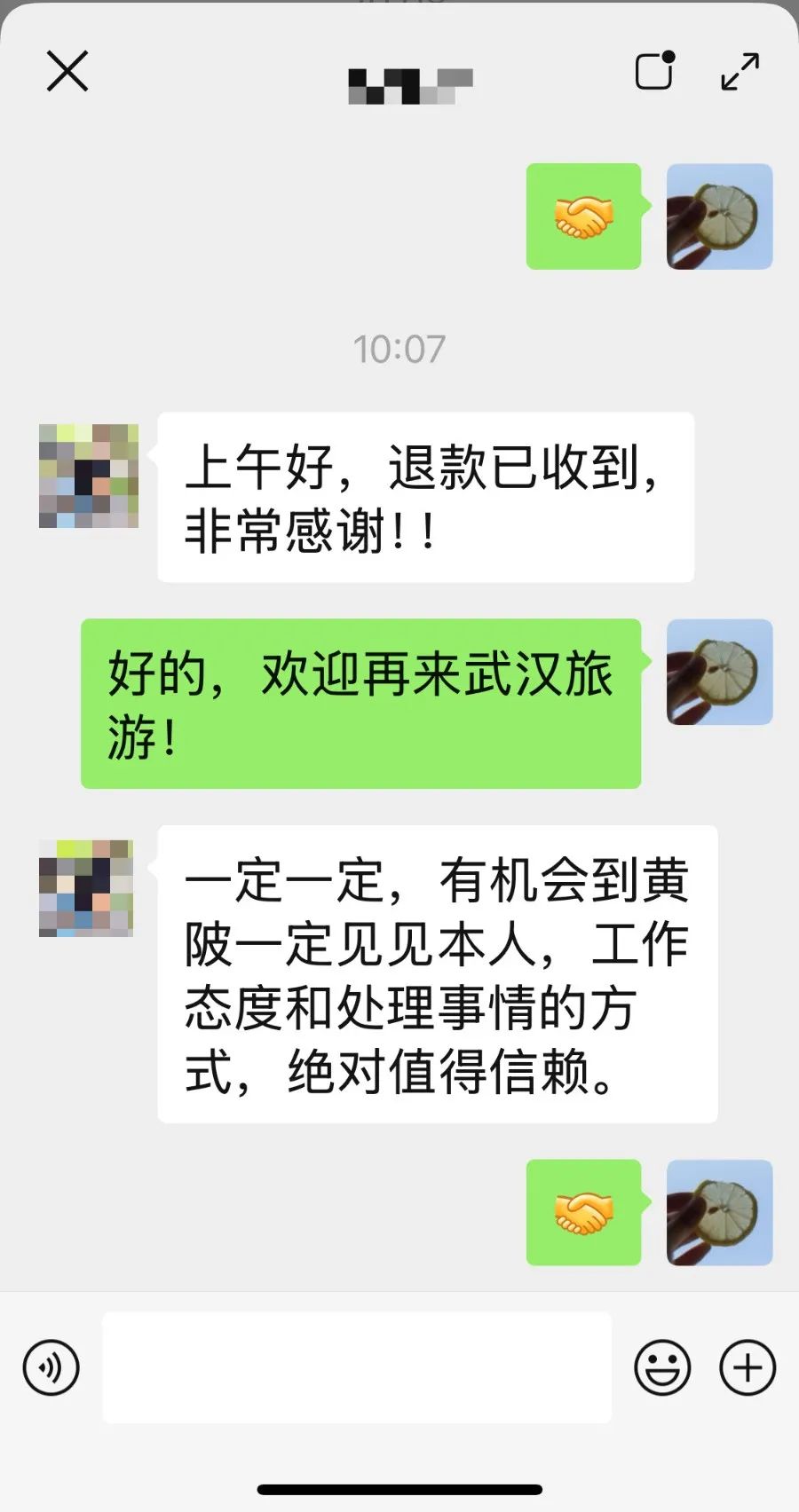The height and width of the screenshot is (1512, 799).
Task: Open the plus attachments menu
Action: [x=748, y=1367]
